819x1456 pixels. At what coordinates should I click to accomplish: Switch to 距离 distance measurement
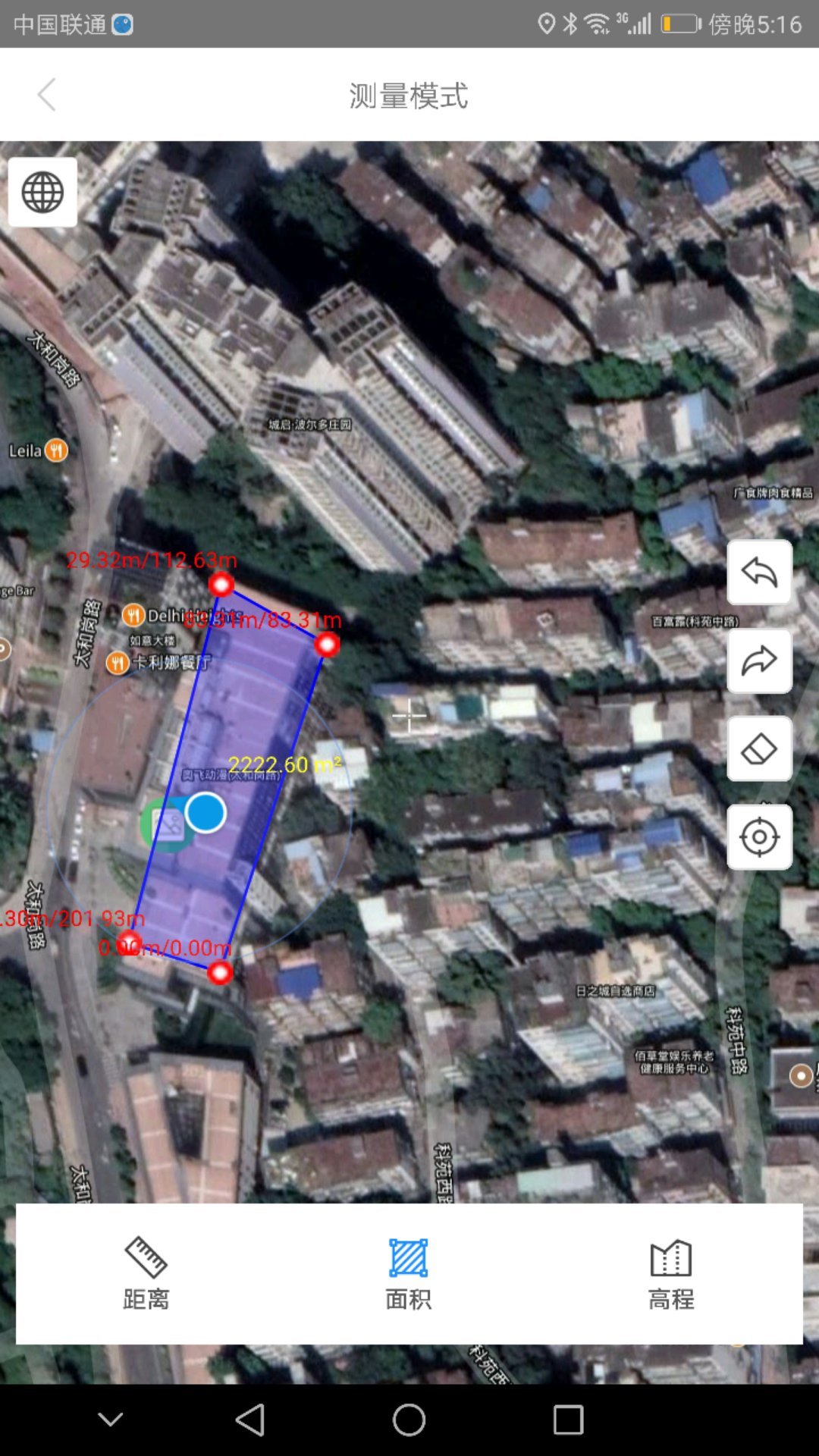[x=146, y=1274]
